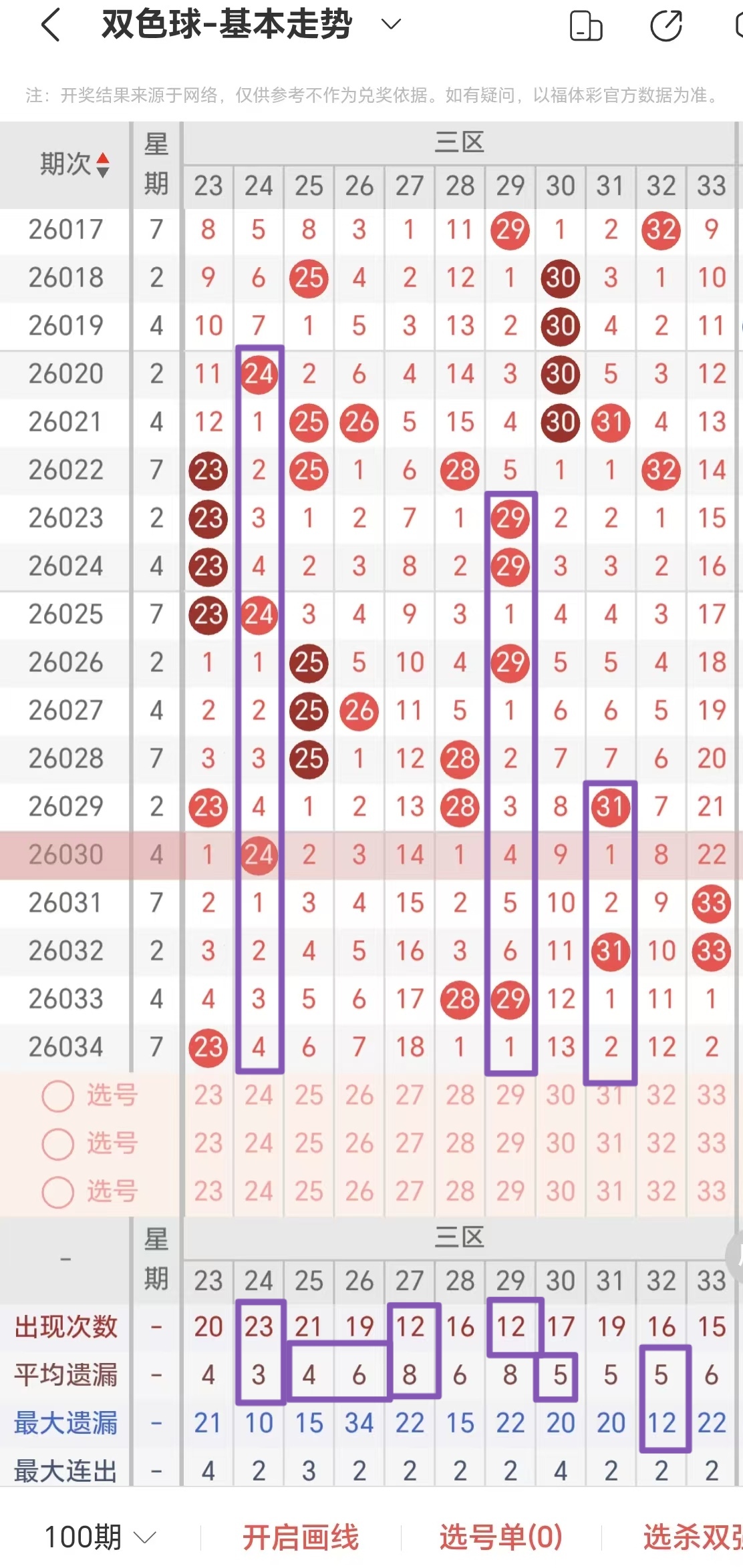Screen dimensions: 743x1568
Task: Tap the highlighted row for period 26030
Action: 65,854
